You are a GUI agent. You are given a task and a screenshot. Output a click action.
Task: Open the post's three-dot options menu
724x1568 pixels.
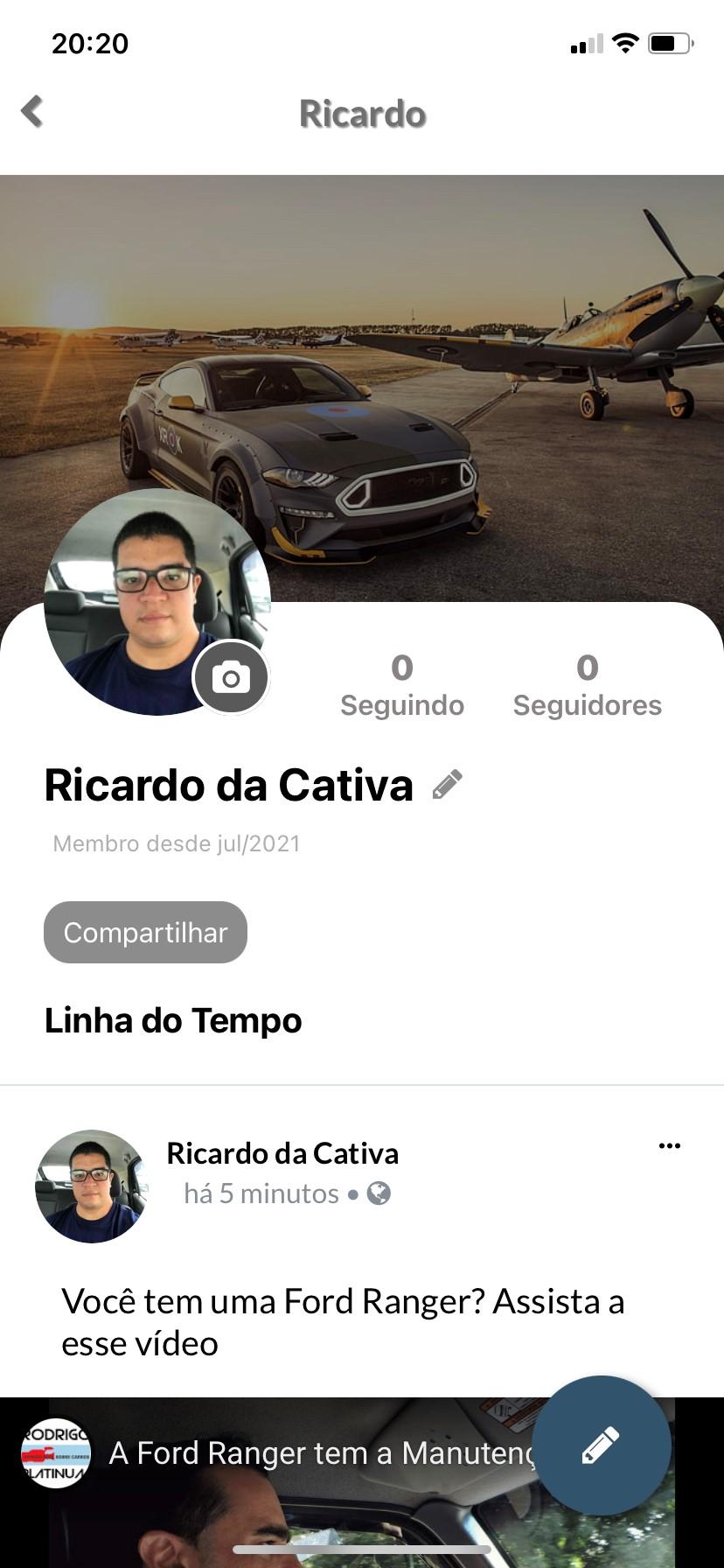tap(669, 1146)
